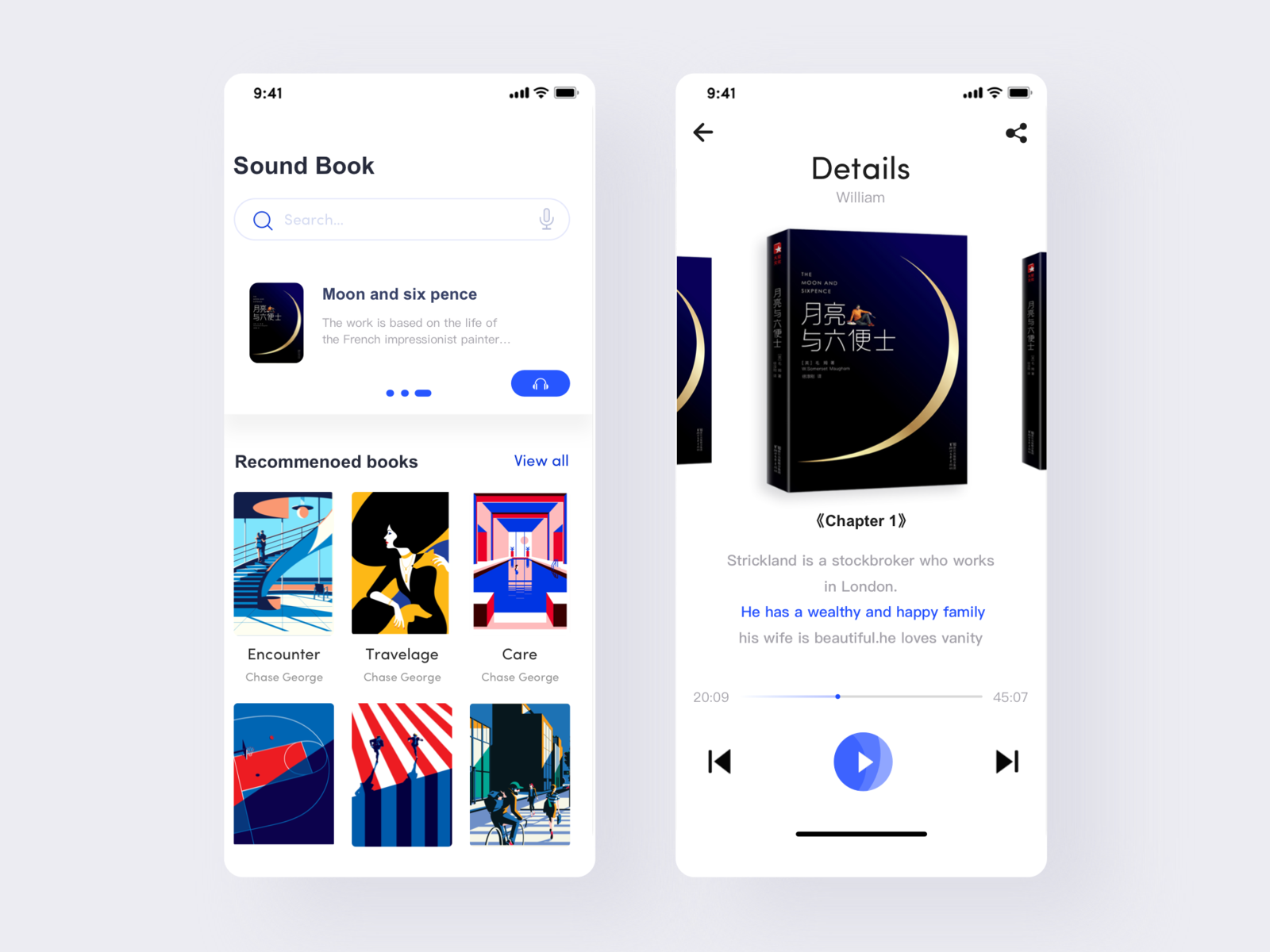The width and height of the screenshot is (1270, 952).
Task: Open the Travelage book
Action: (x=401, y=563)
